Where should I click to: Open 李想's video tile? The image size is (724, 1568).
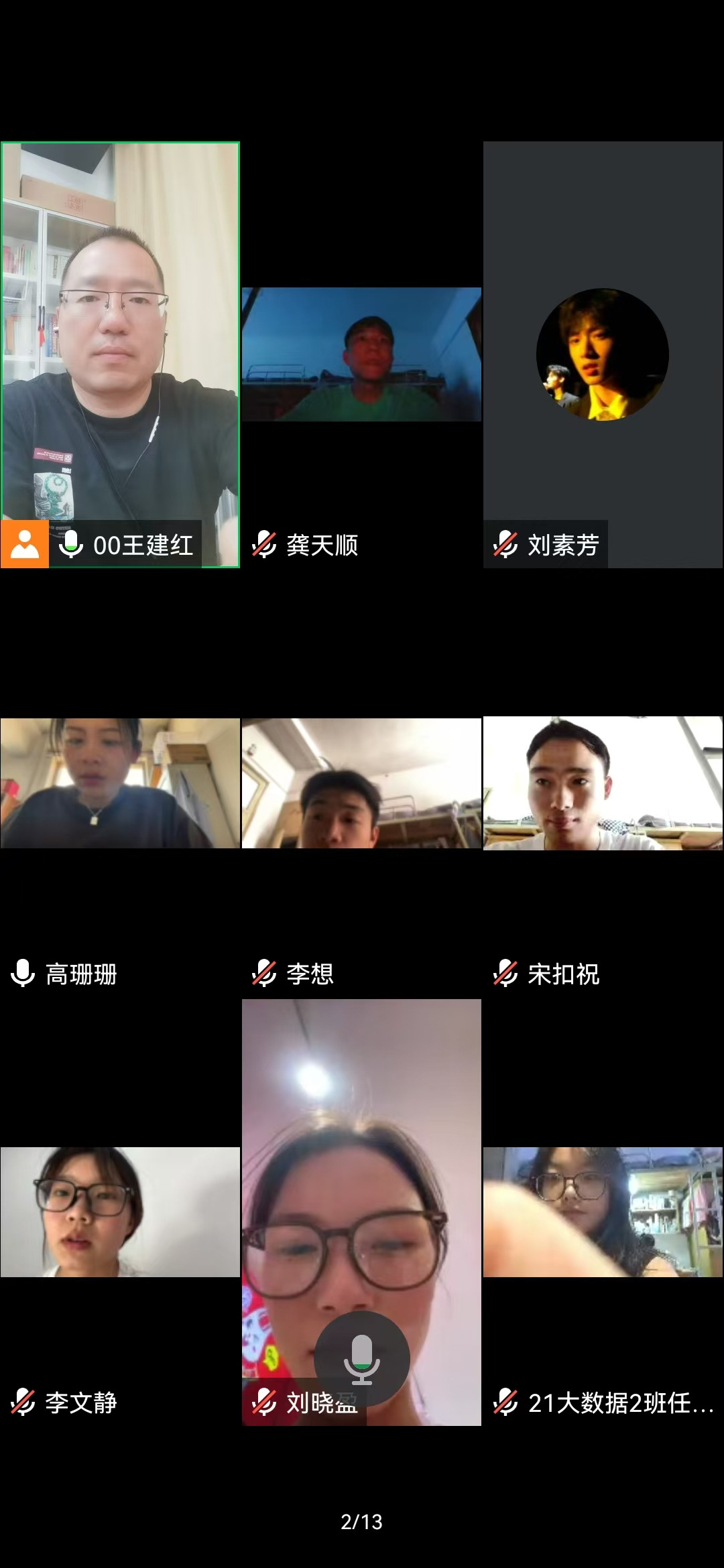[x=361, y=783]
